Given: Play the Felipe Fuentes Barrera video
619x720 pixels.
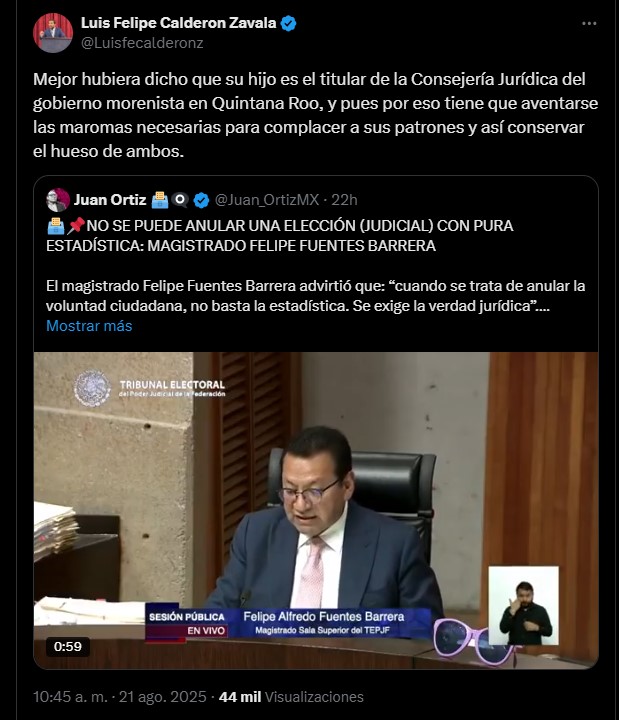Looking at the screenshot, I should tap(316, 509).
